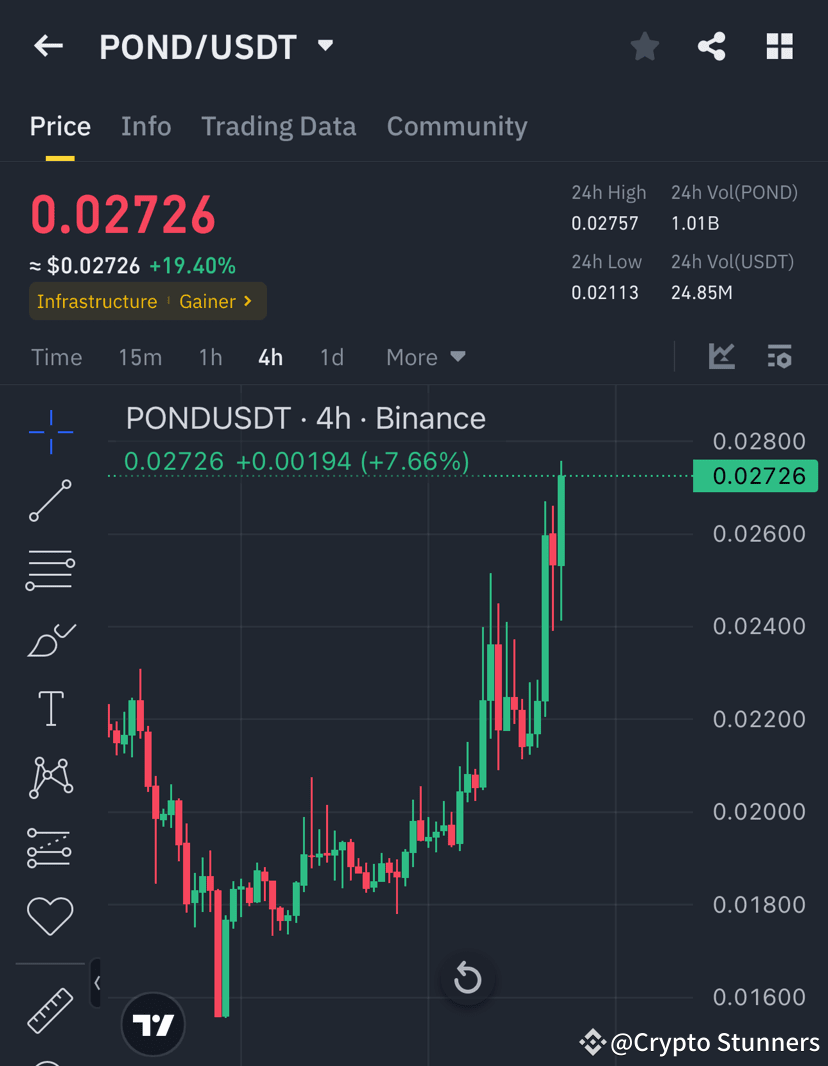Image resolution: width=828 pixels, height=1066 pixels.
Task: Open the XABCD pattern tool
Action: (x=50, y=777)
